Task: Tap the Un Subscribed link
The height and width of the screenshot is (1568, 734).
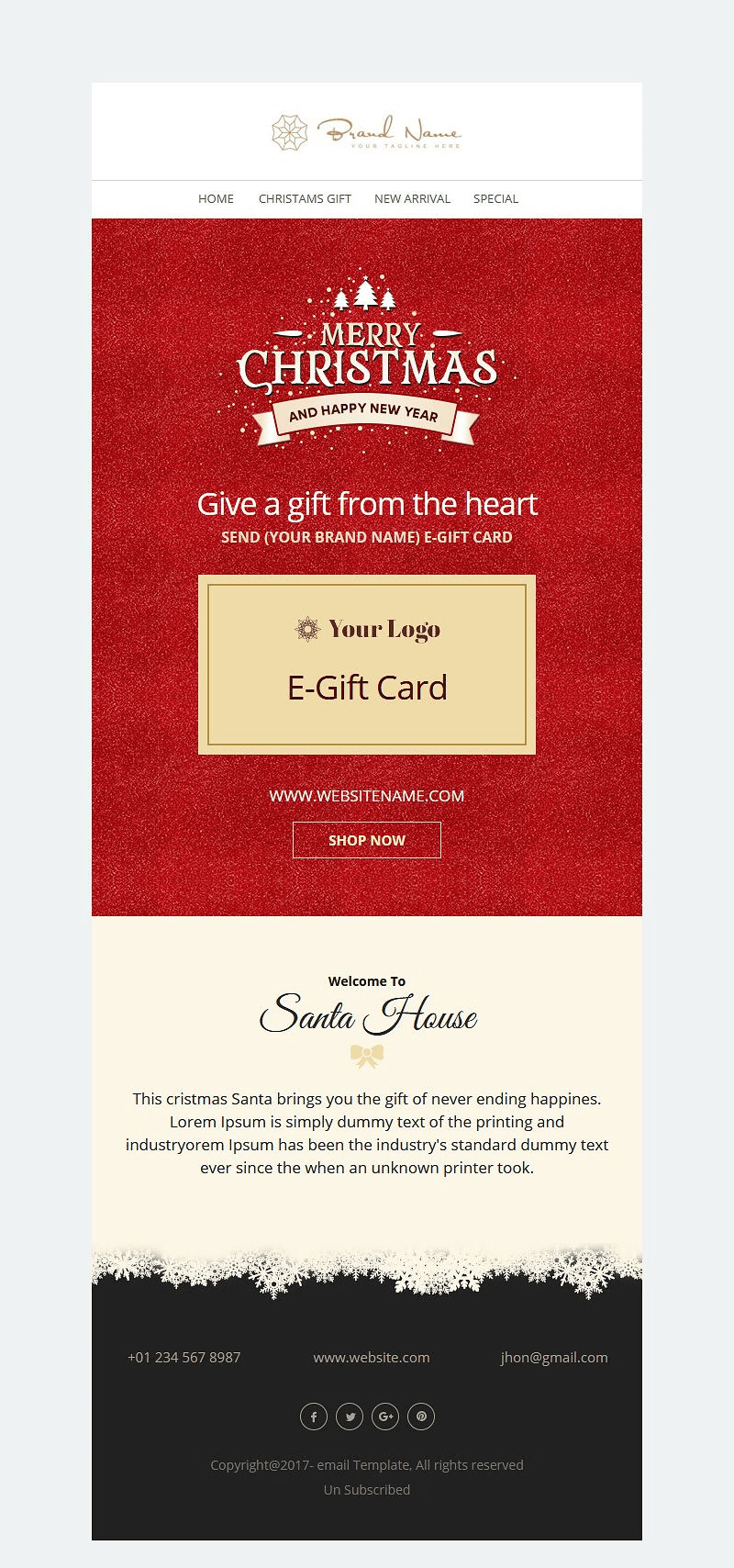Action: [367, 1489]
